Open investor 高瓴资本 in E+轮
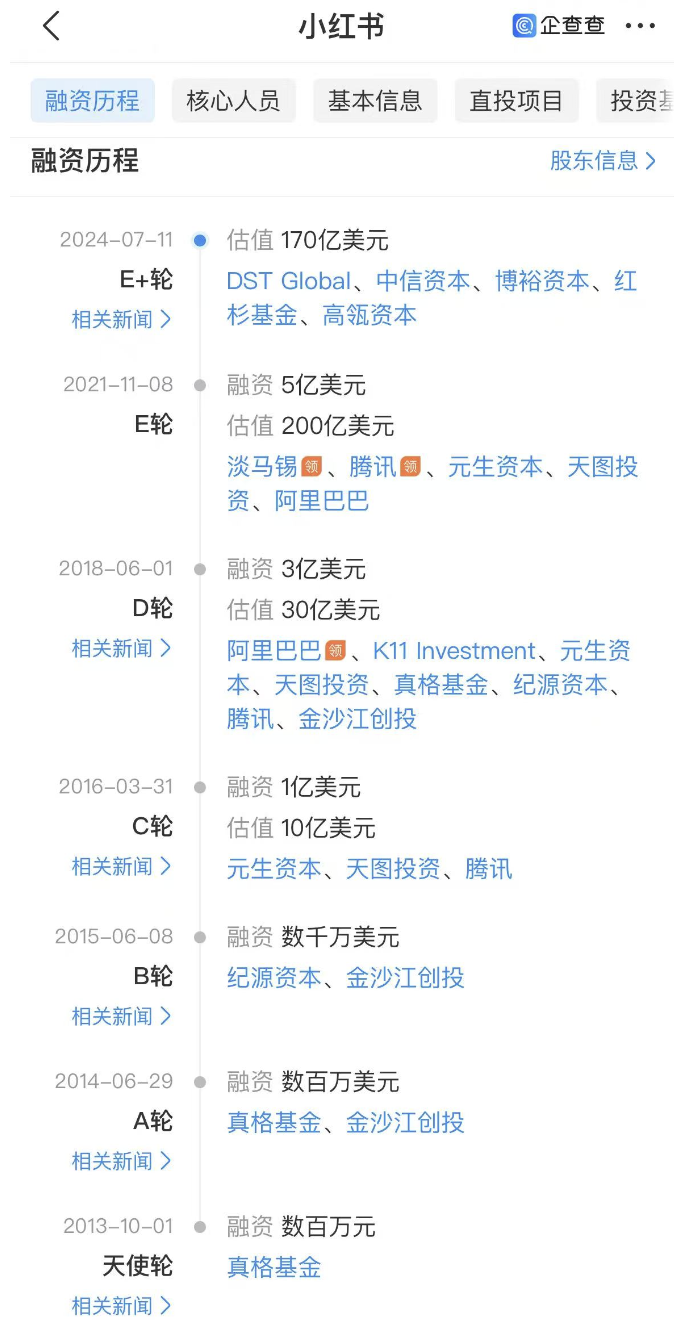692x1320 pixels. tap(369, 315)
